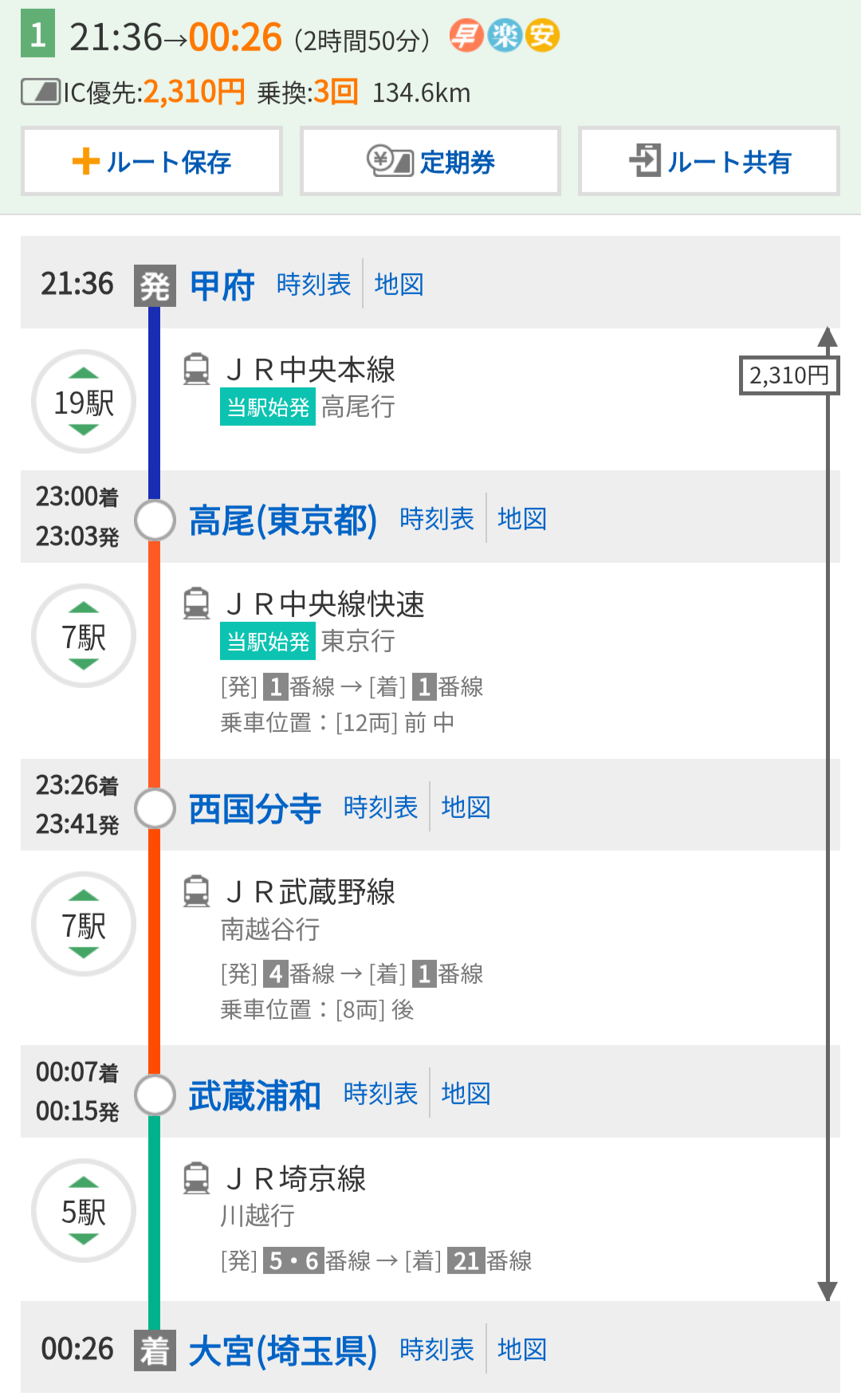Screen dimensions: 861x1400
Task: Open the 西国分寺 station link
Action: [255, 808]
